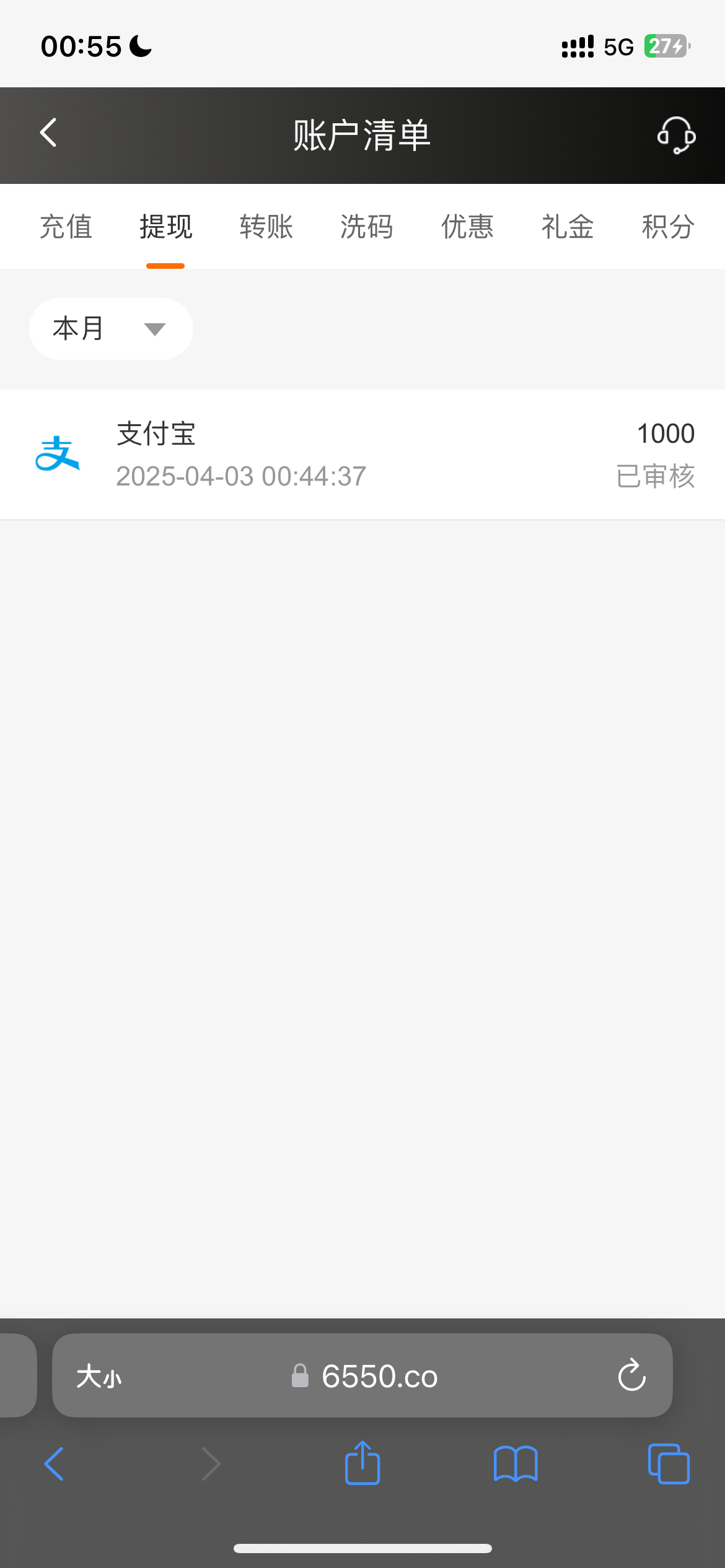This screenshot has width=725, height=1568.
Task: Tap the 已审核 withdrawal status label
Action: (655, 476)
